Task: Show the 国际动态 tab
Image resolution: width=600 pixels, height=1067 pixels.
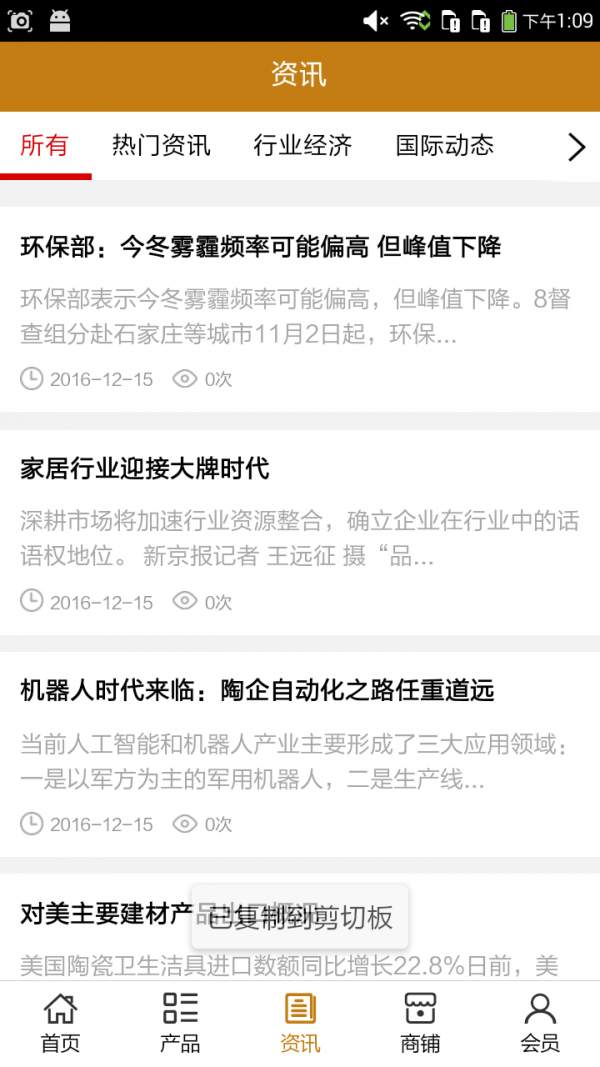Action: (x=445, y=146)
